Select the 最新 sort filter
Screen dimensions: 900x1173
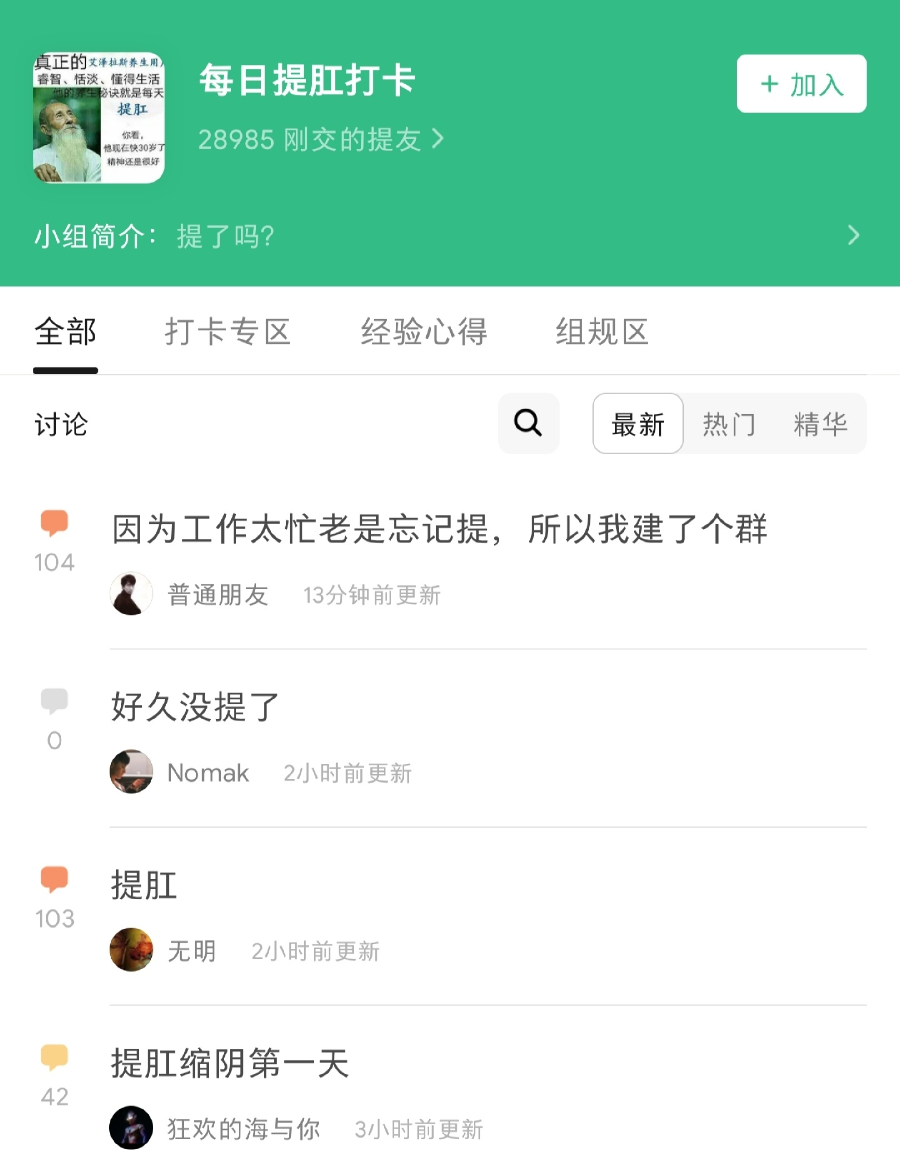[x=637, y=423]
